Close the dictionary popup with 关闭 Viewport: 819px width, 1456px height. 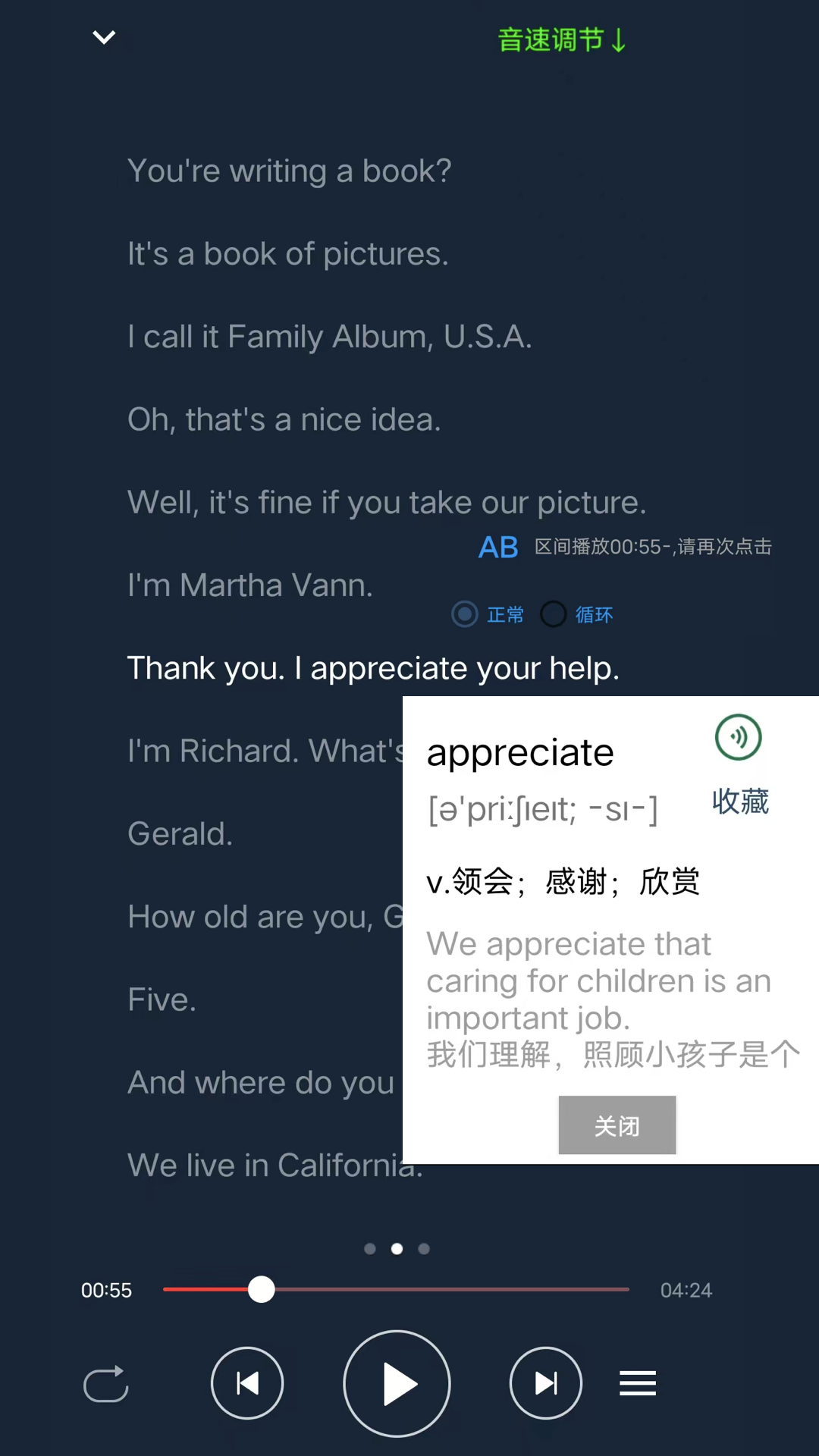tap(617, 1125)
